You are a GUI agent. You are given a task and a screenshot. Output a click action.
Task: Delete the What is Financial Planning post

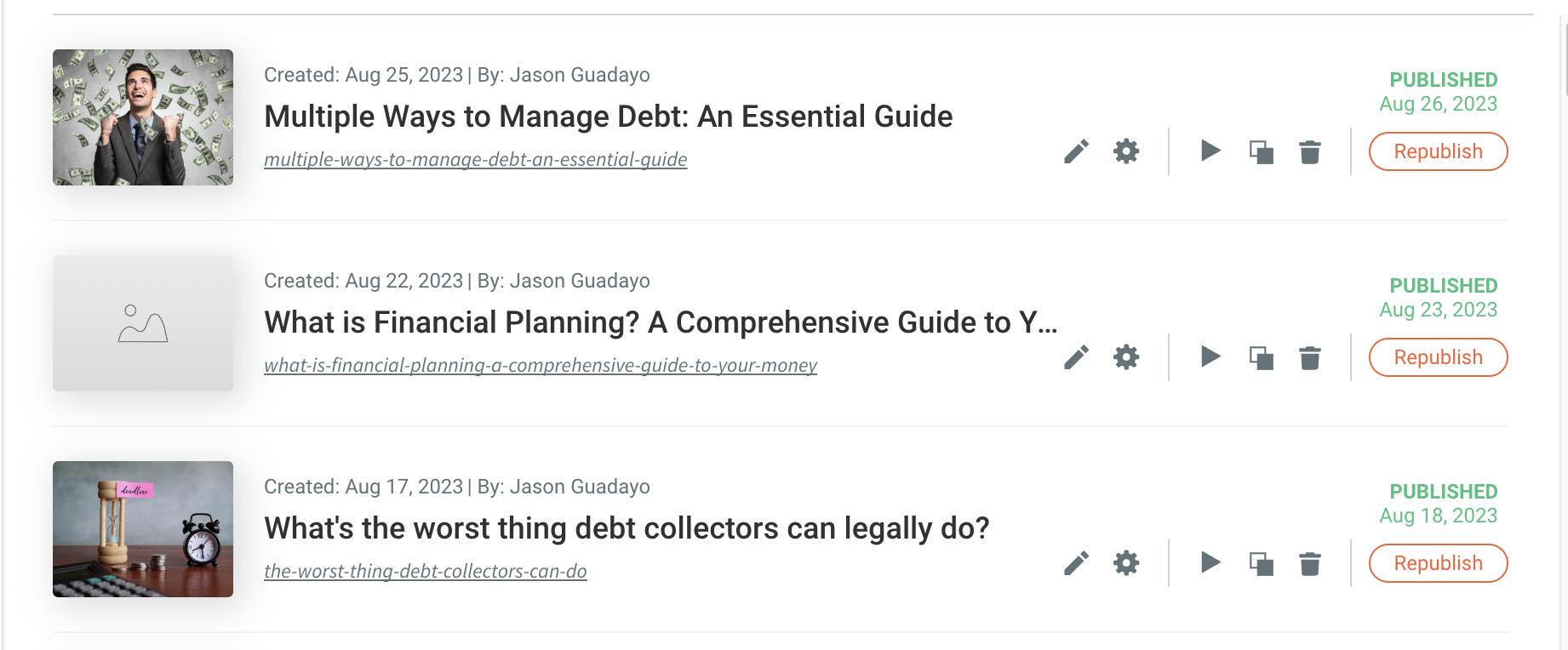click(1310, 358)
